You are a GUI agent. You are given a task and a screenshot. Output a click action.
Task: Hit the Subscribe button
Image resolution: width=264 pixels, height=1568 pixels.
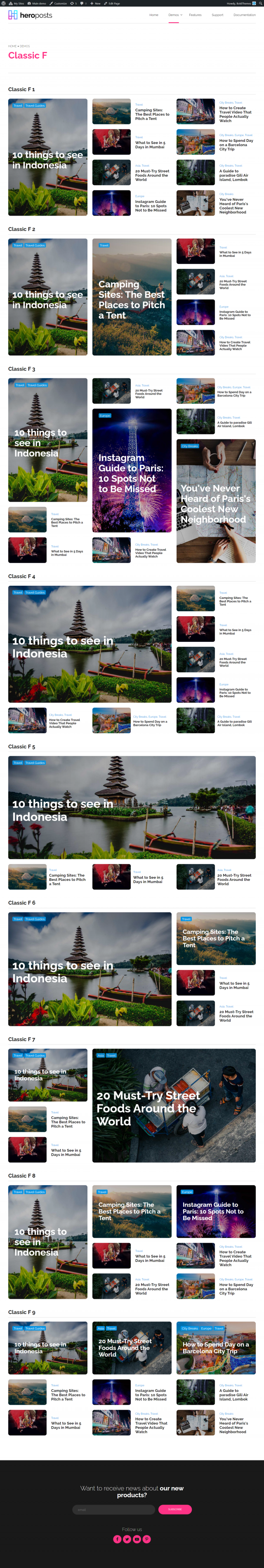coord(175,1509)
